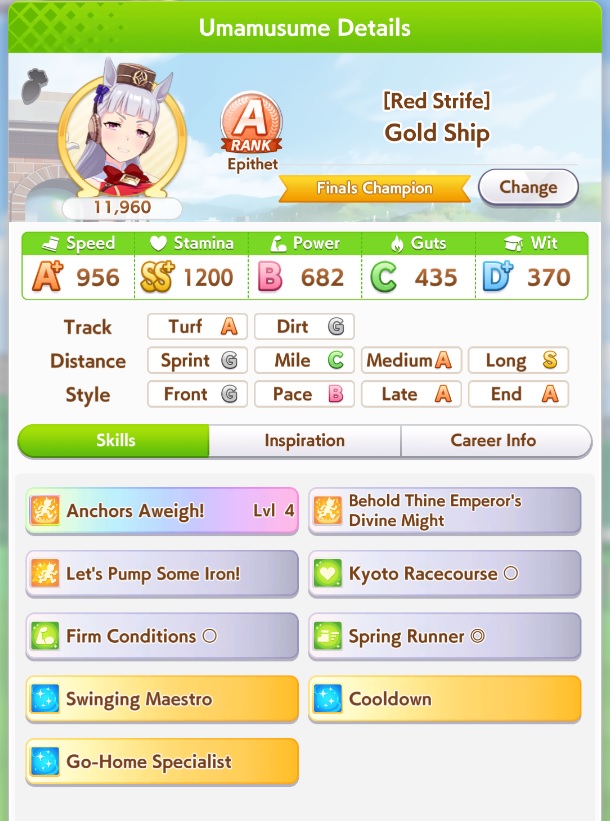Tap the Cooldown skill
610x821 pixels.
point(444,699)
